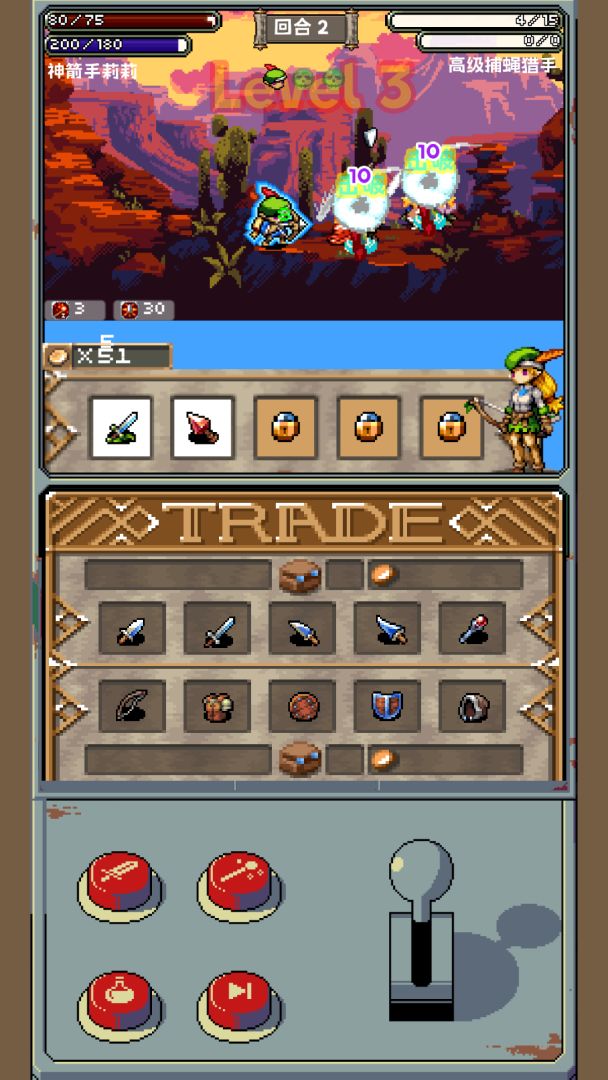Select the equipped sword slot
The image size is (608, 1080).
click(122, 427)
